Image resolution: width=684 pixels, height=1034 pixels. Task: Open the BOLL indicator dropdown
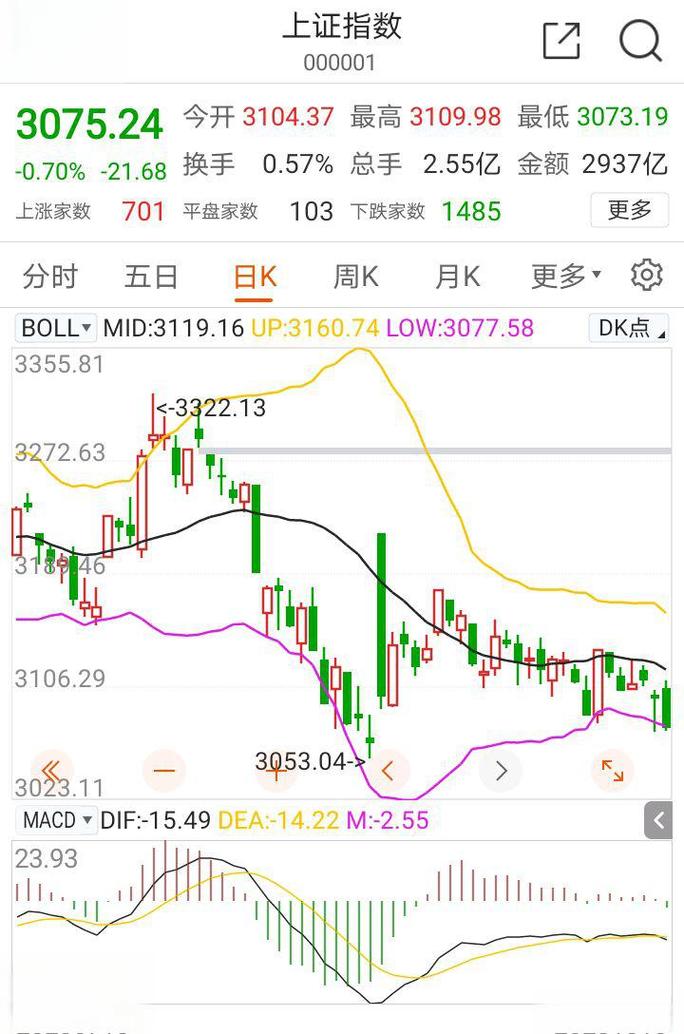pos(56,328)
